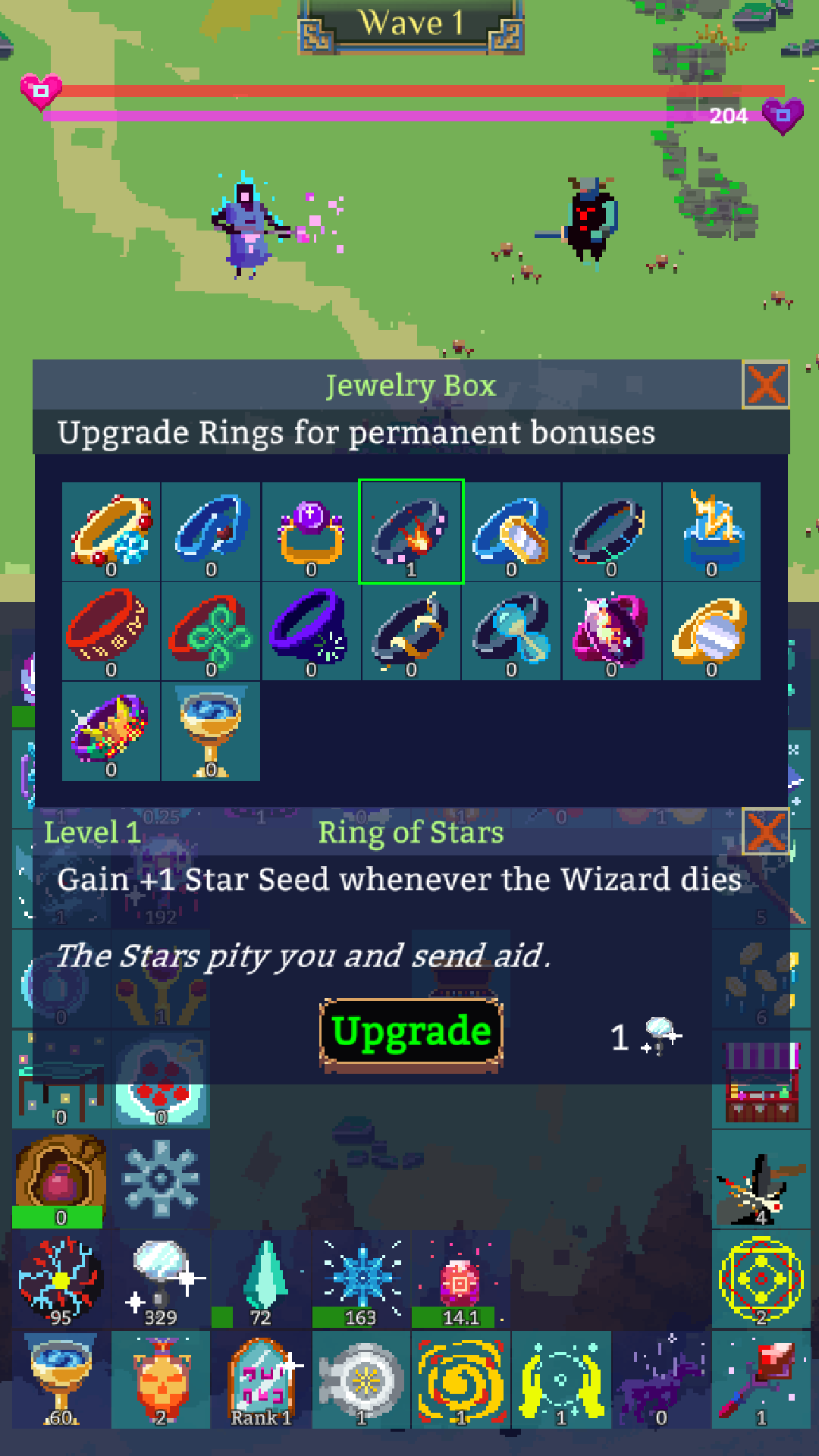Close the Jewelry Box panel
Image resolution: width=819 pixels, height=1456 pixels.
[765, 384]
